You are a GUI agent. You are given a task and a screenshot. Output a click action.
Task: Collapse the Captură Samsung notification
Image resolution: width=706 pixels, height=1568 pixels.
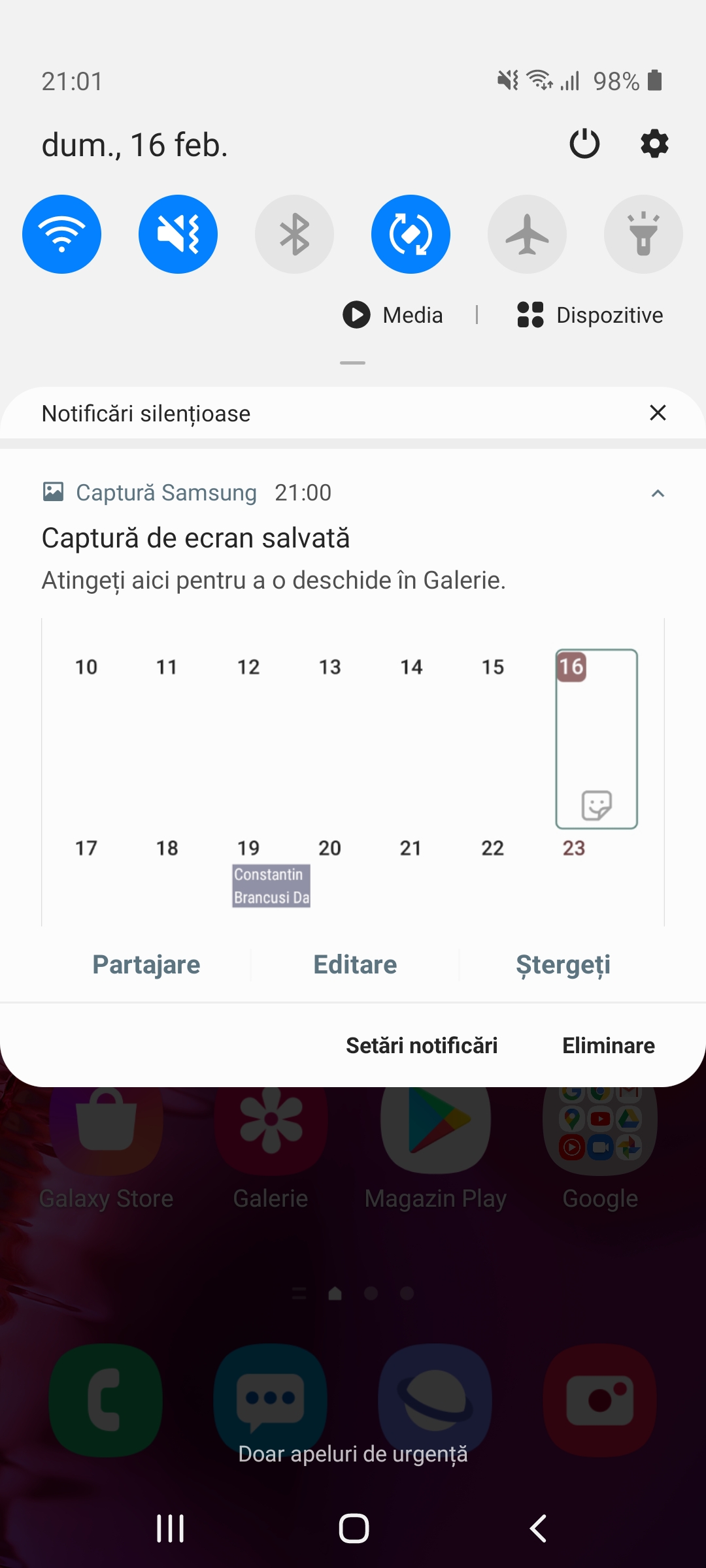658,493
